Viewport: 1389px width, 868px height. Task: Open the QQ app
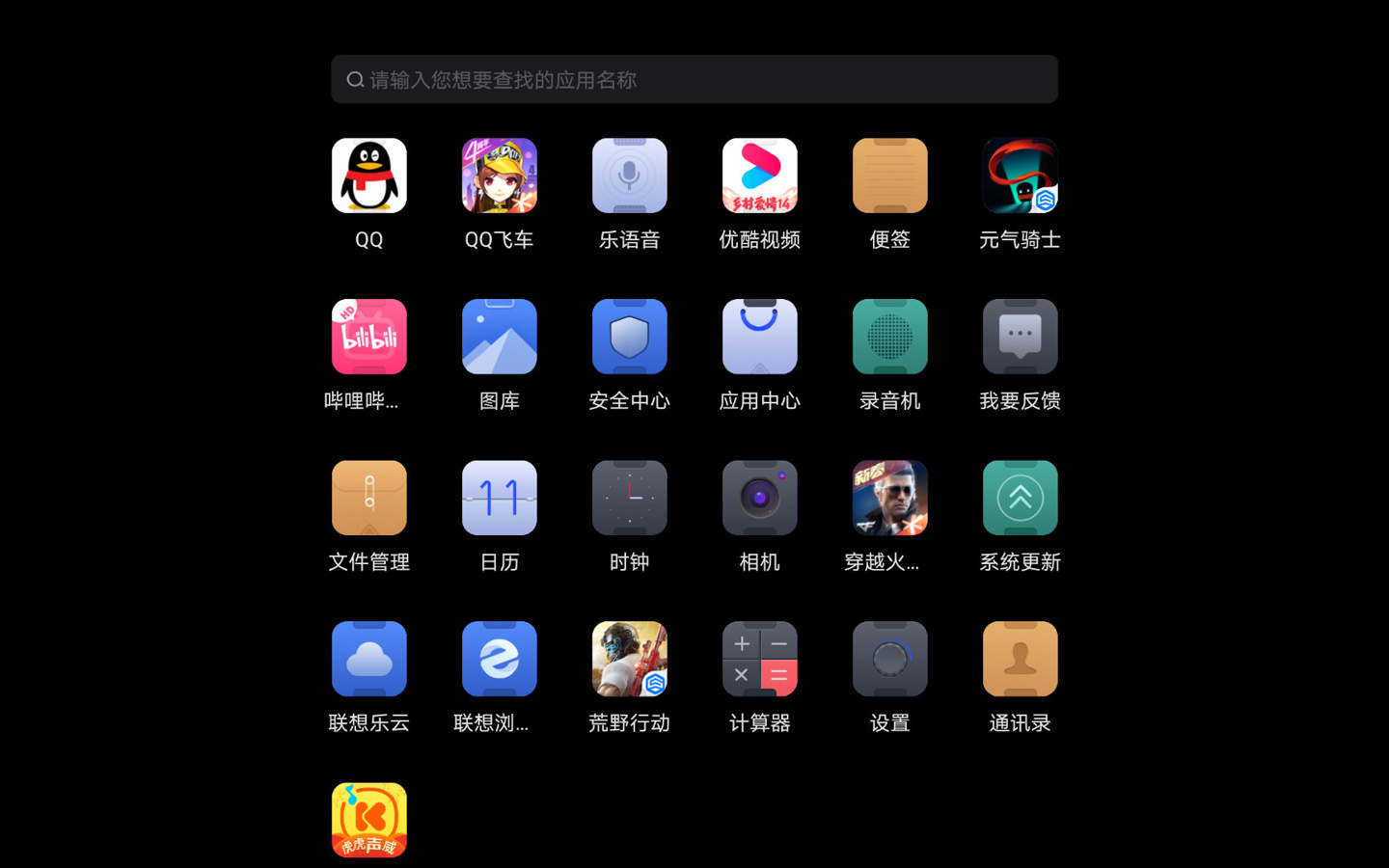click(368, 176)
